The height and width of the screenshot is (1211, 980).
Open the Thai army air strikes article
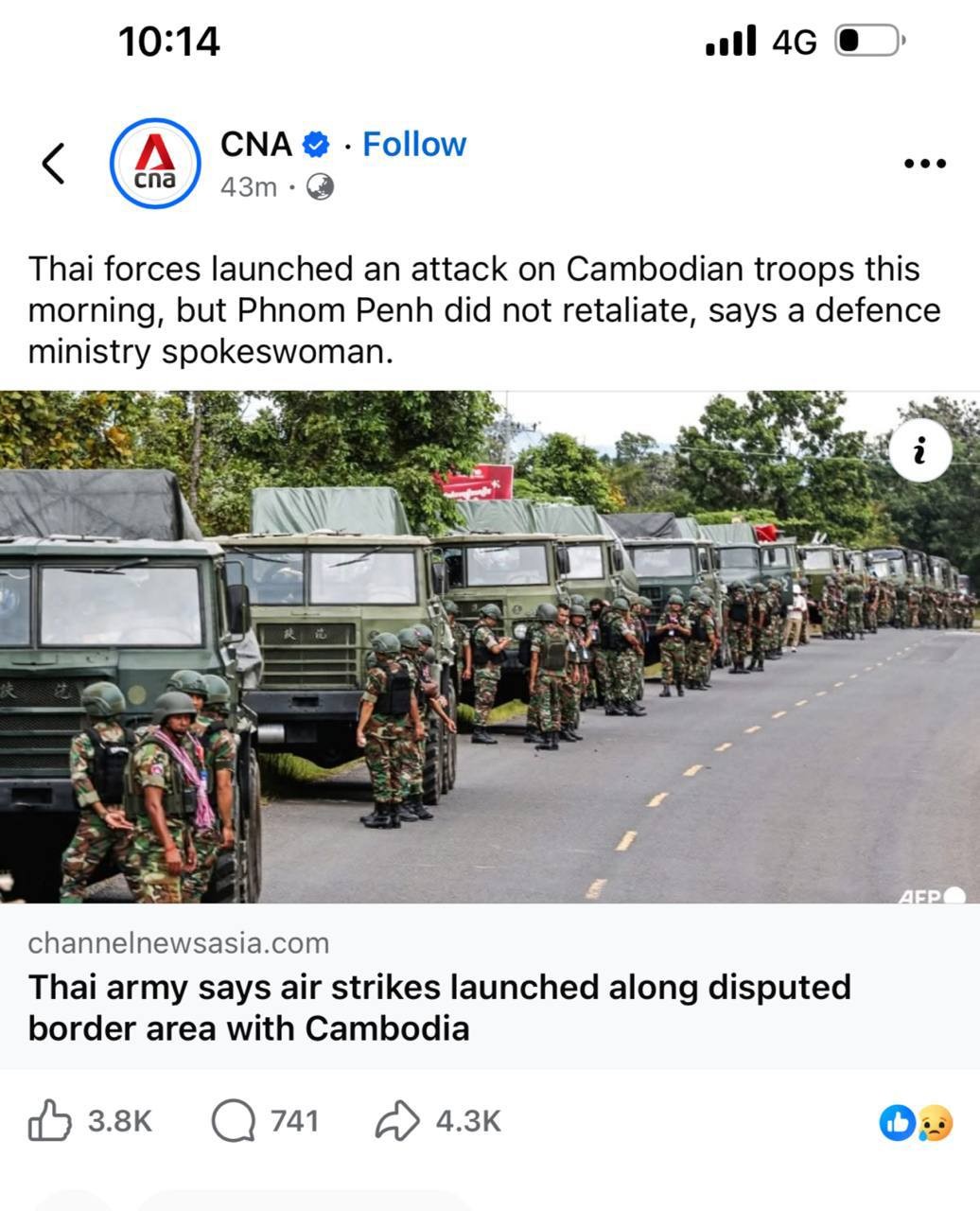click(x=439, y=1006)
